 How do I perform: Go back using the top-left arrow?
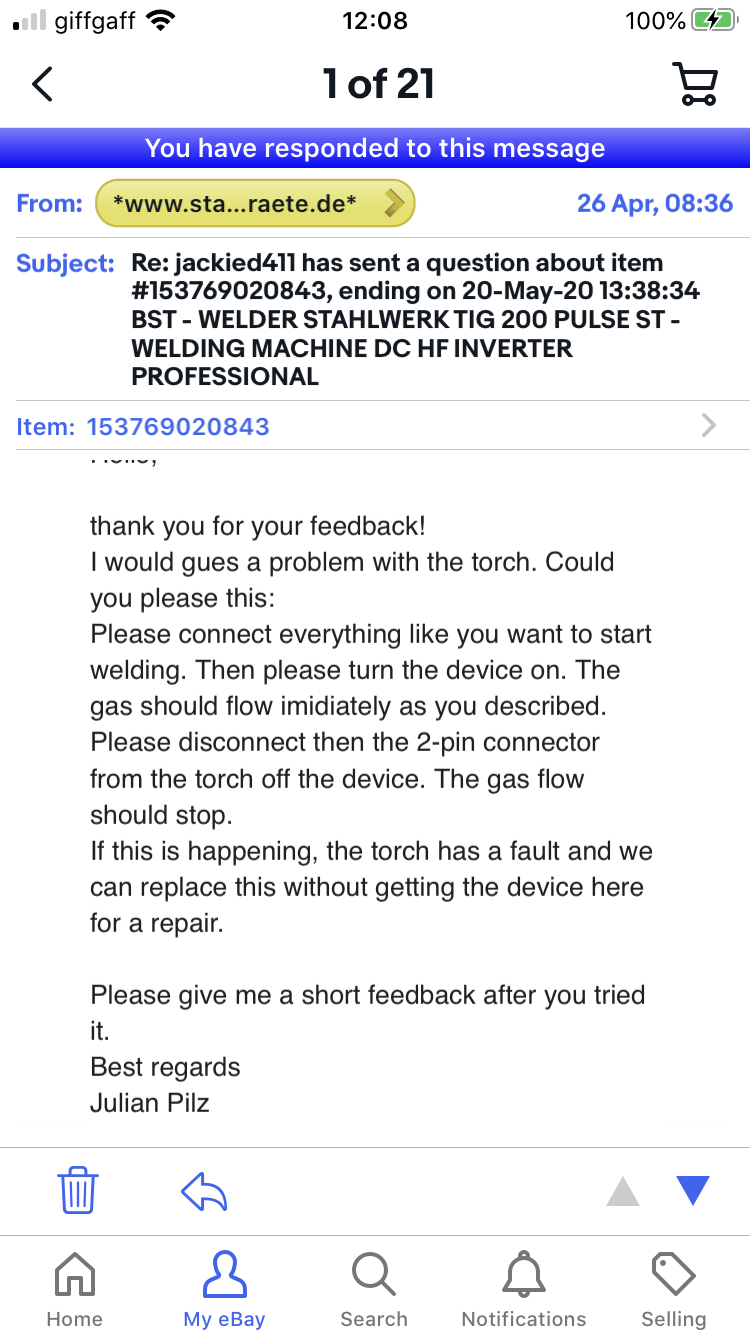[x=42, y=85]
